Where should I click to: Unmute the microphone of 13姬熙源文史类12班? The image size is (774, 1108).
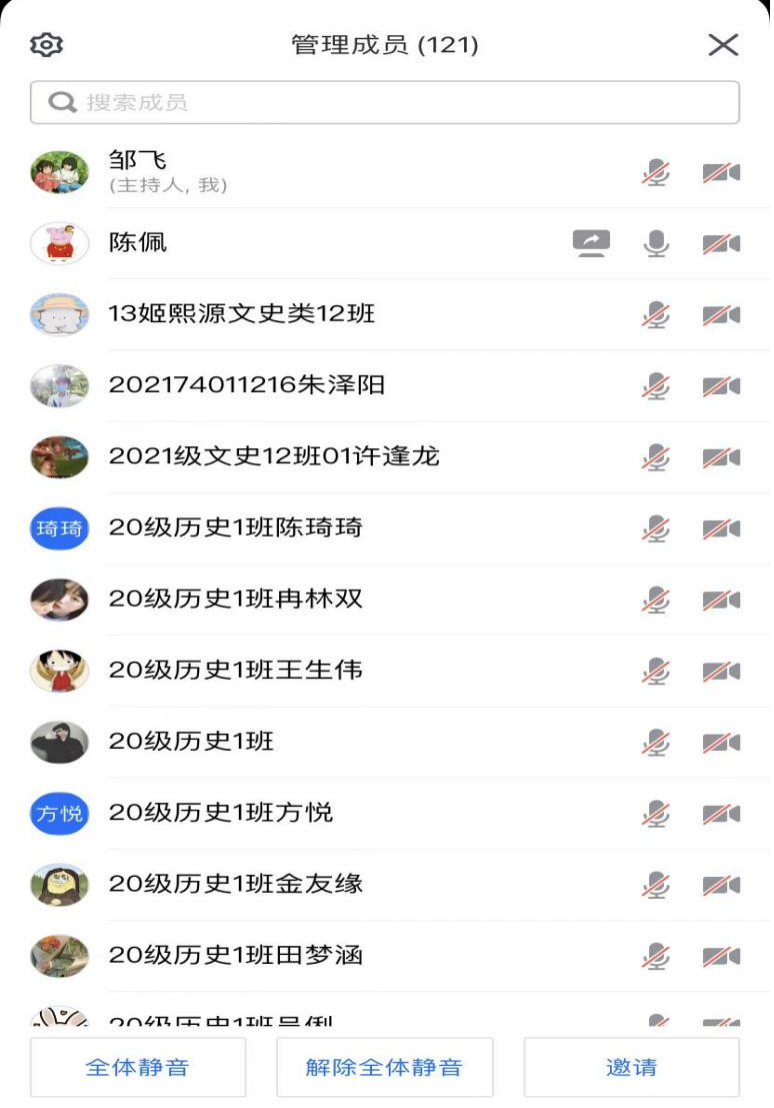(x=656, y=315)
